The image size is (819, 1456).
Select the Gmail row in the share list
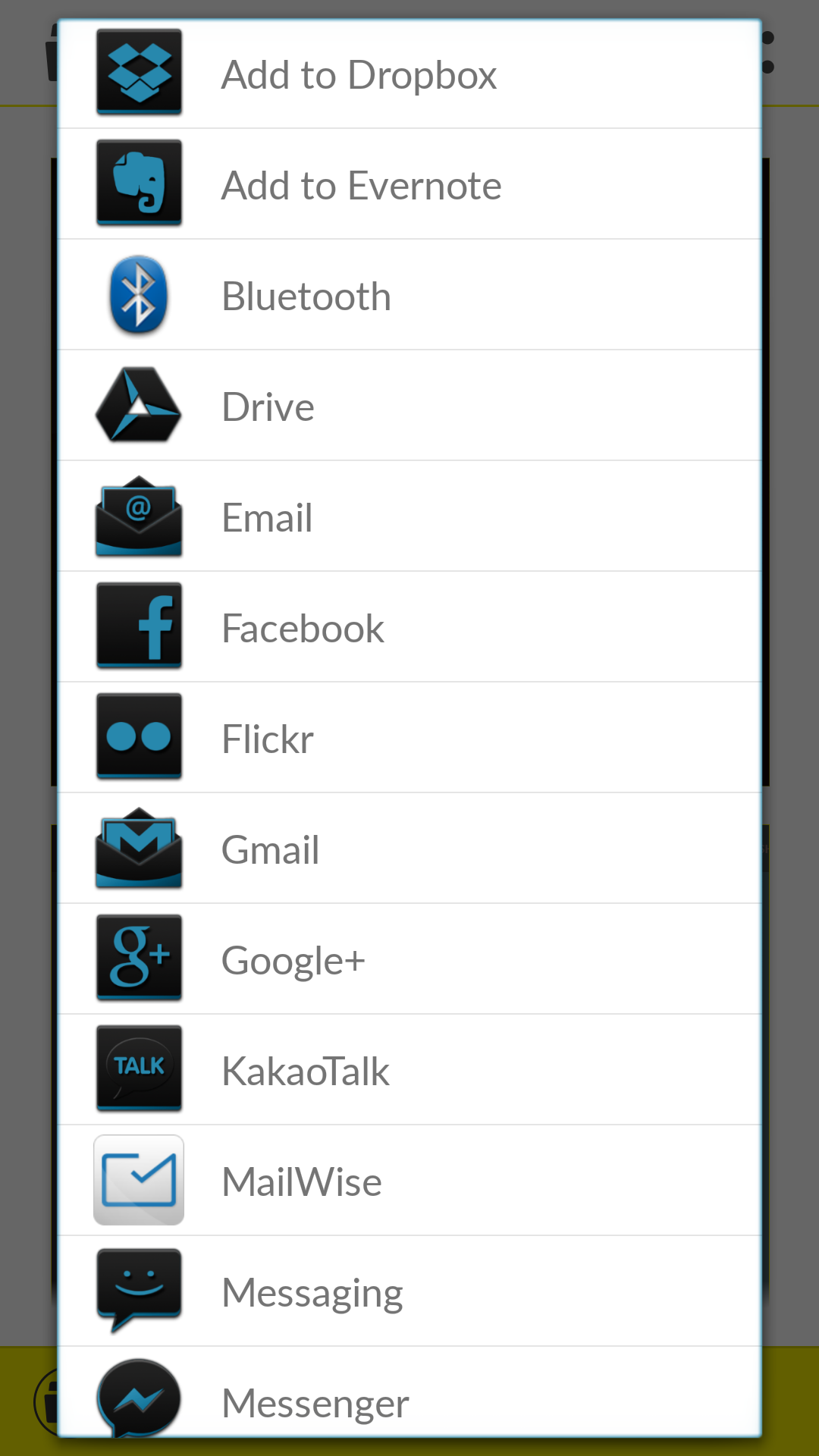click(270, 849)
